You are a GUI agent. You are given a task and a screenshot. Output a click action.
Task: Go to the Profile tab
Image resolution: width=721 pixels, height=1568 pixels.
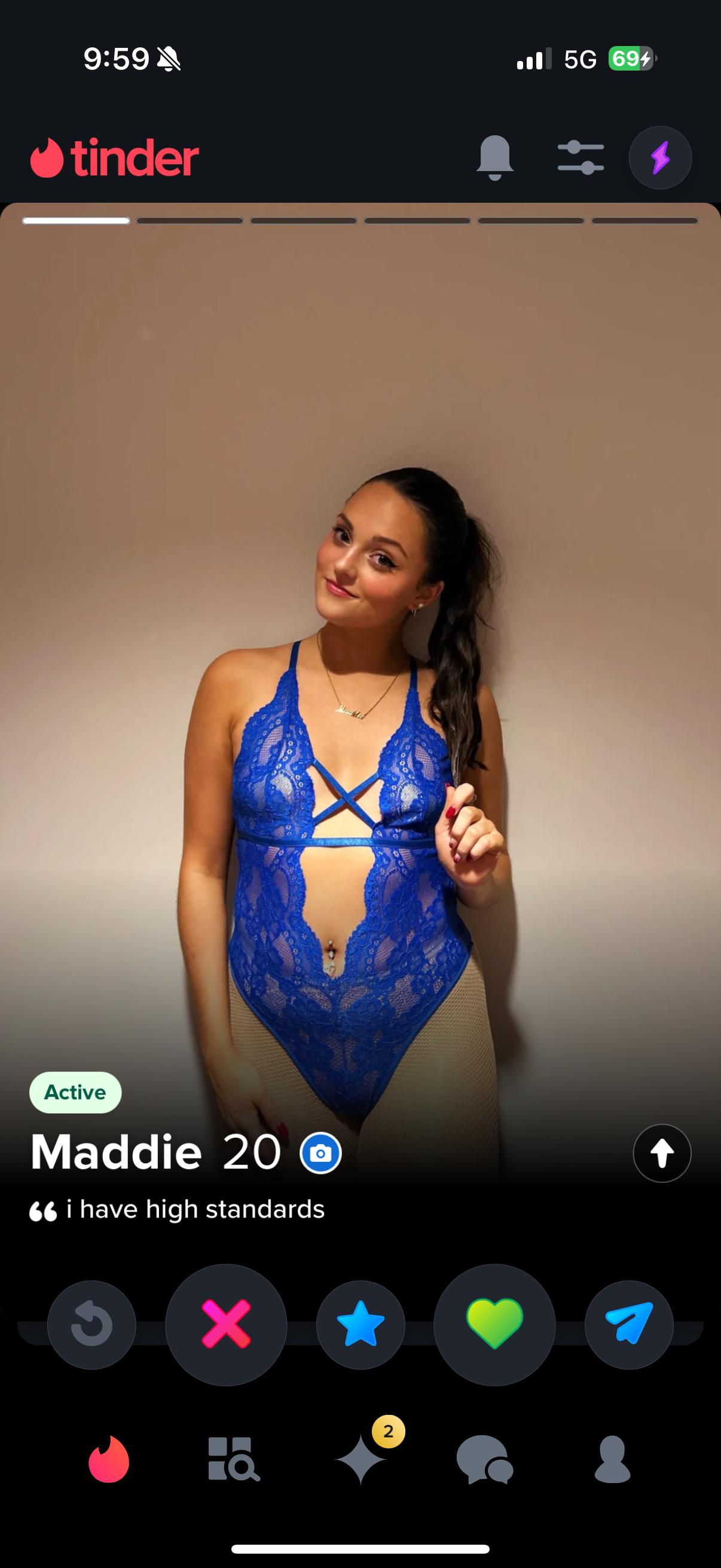pyautogui.click(x=612, y=1460)
